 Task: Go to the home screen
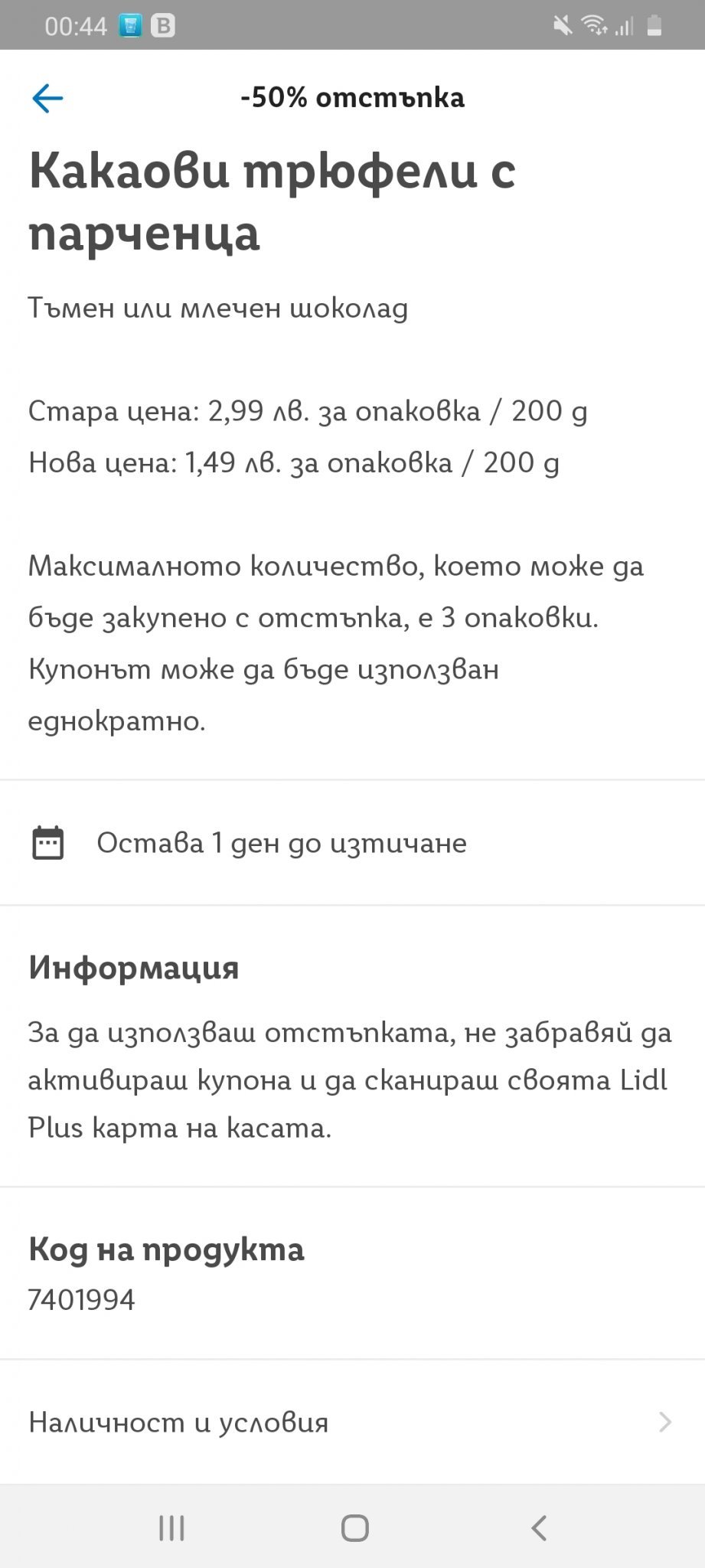[x=354, y=1527]
